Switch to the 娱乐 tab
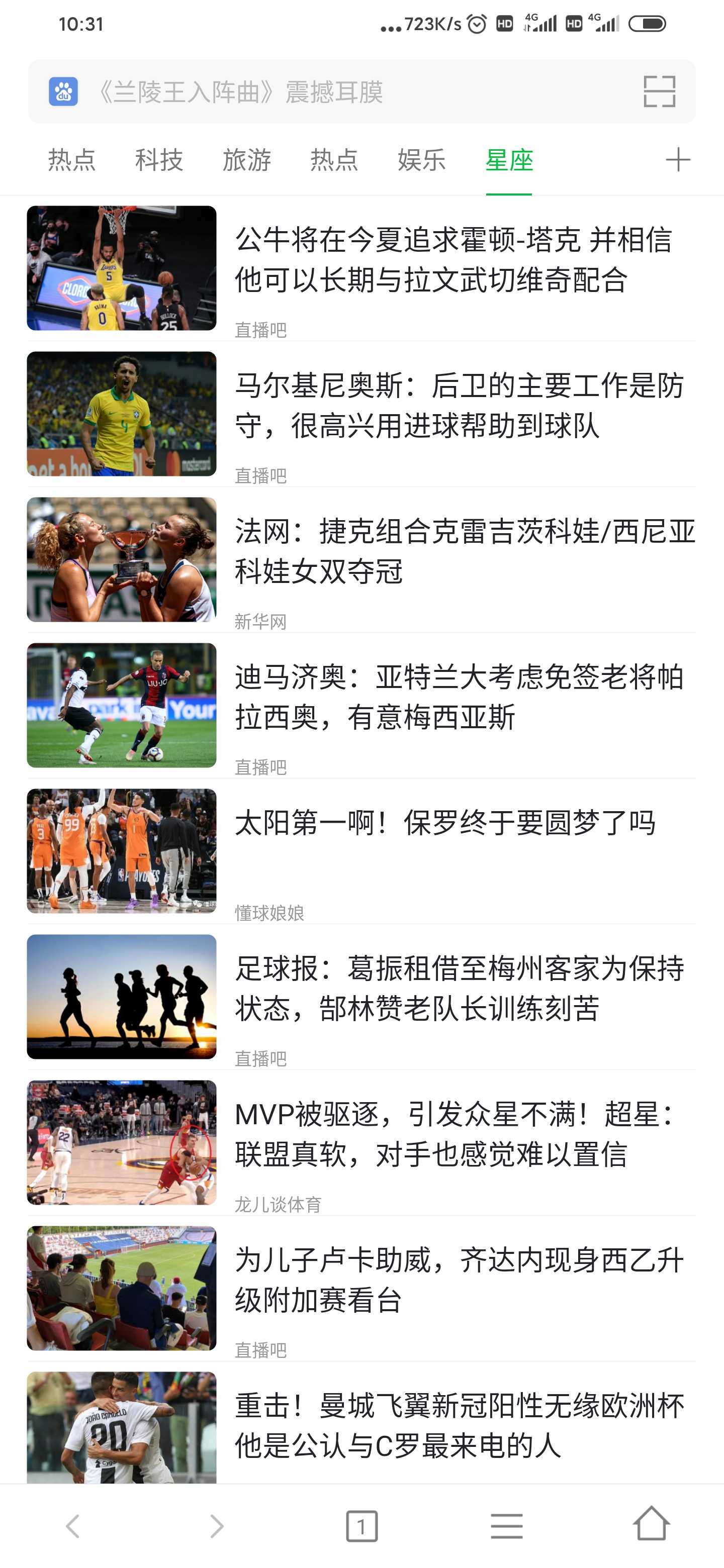The image size is (724, 1568). point(421,160)
